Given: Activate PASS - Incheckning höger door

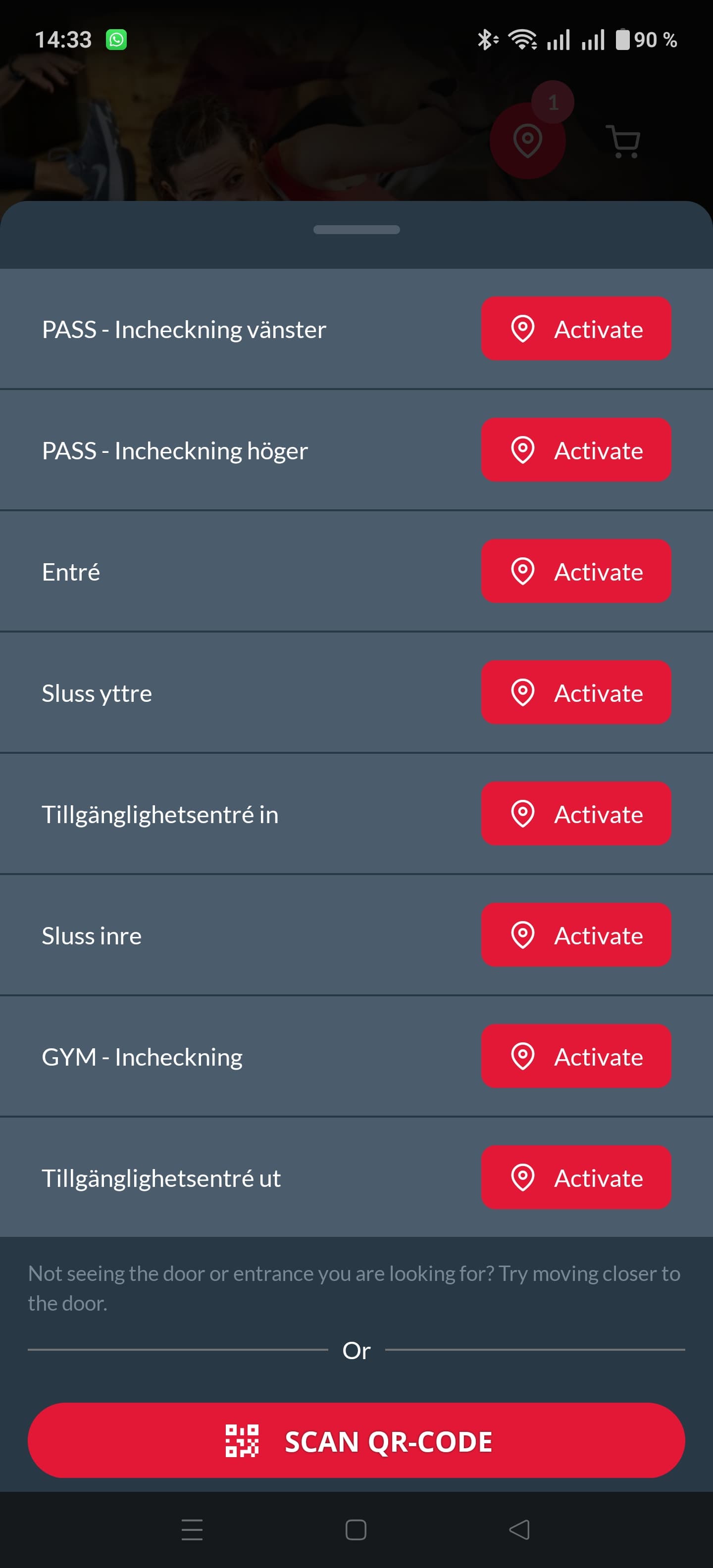Looking at the screenshot, I should click(576, 450).
